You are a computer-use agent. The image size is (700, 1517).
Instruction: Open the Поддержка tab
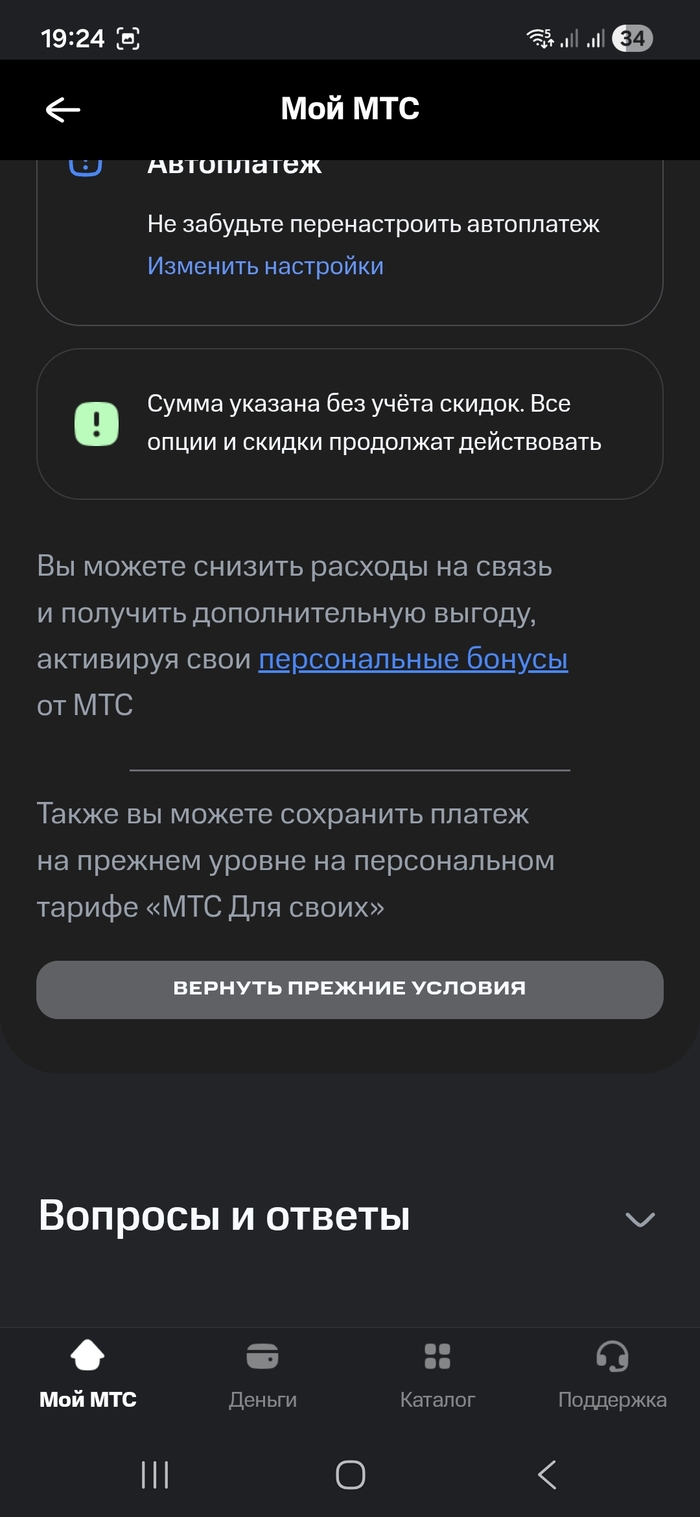tap(612, 1375)
